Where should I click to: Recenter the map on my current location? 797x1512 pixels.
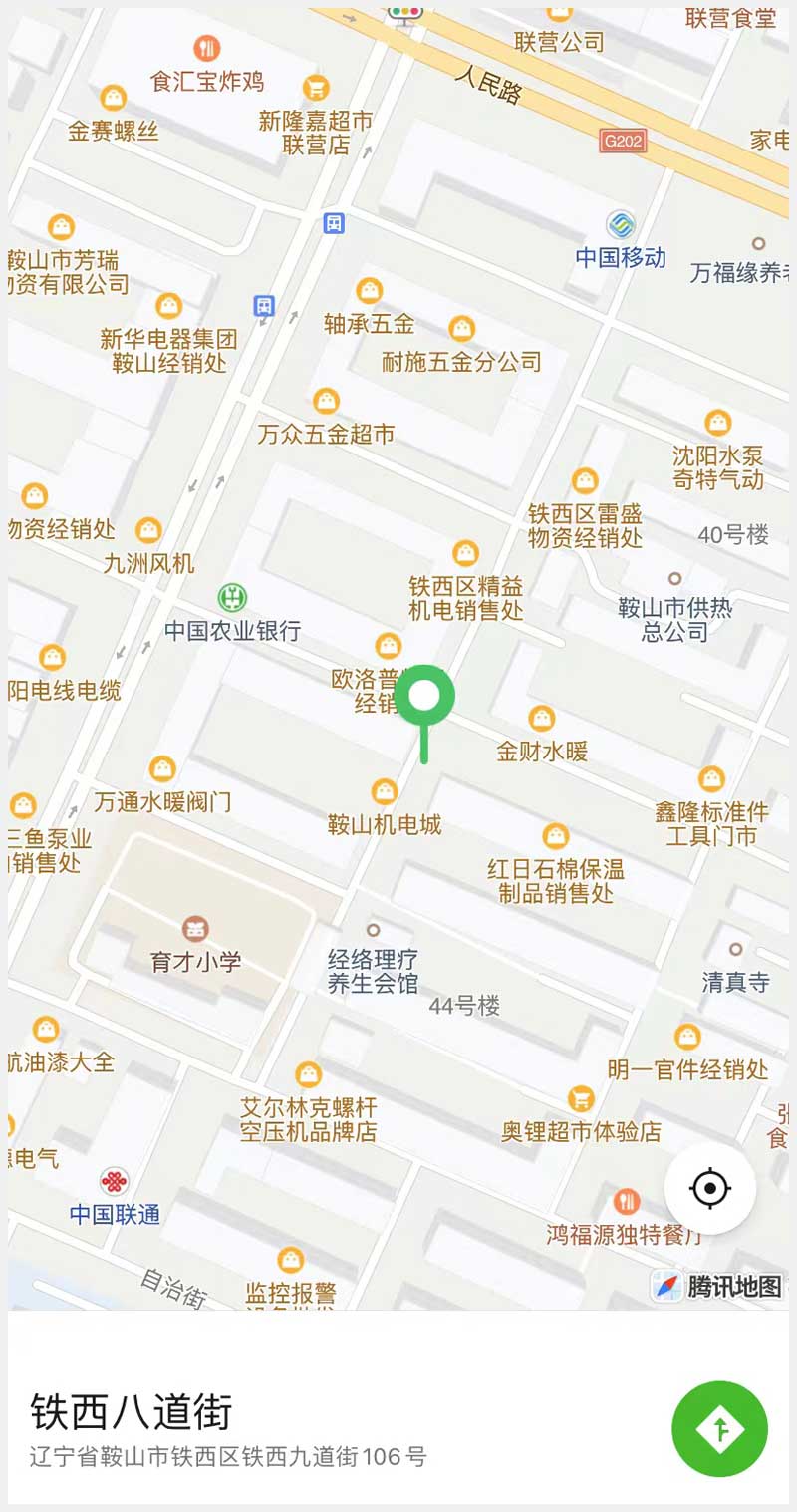[x=709, y=1188]
